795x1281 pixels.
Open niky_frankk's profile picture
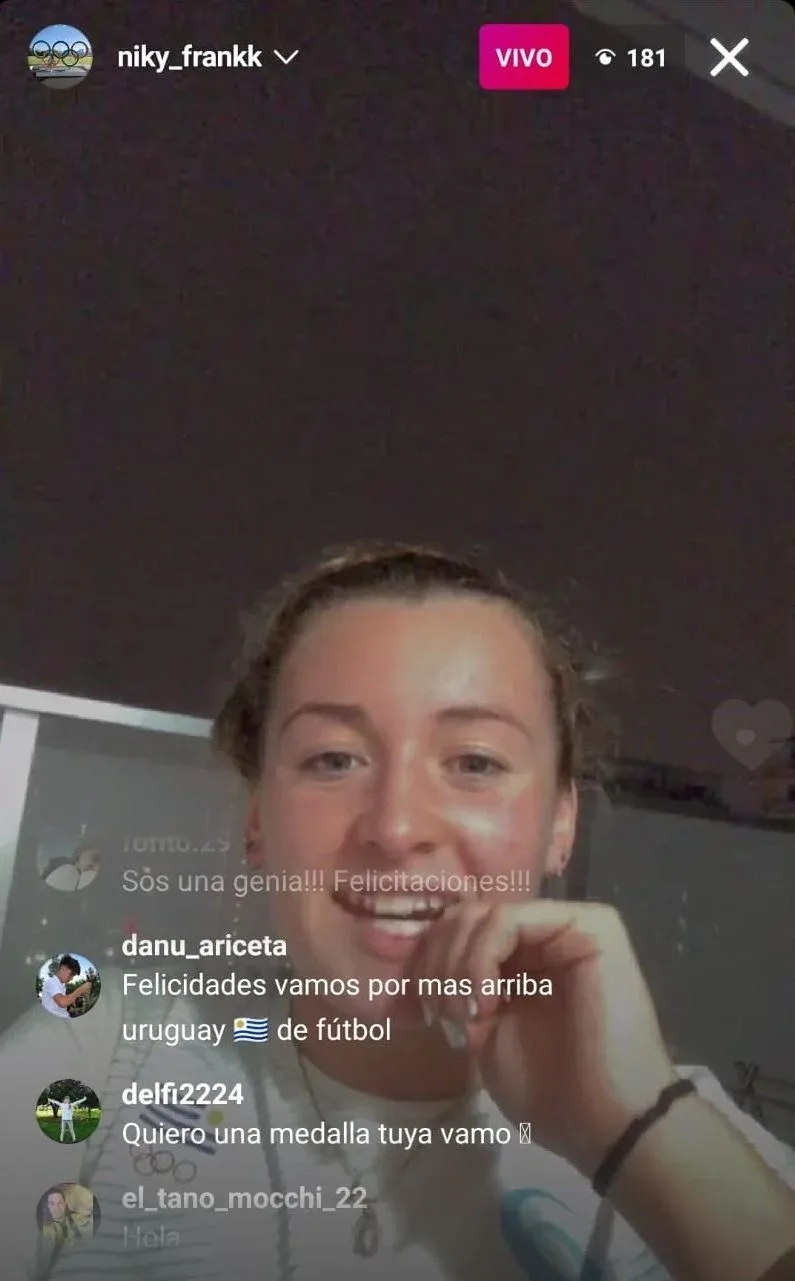tap(60, 57)
